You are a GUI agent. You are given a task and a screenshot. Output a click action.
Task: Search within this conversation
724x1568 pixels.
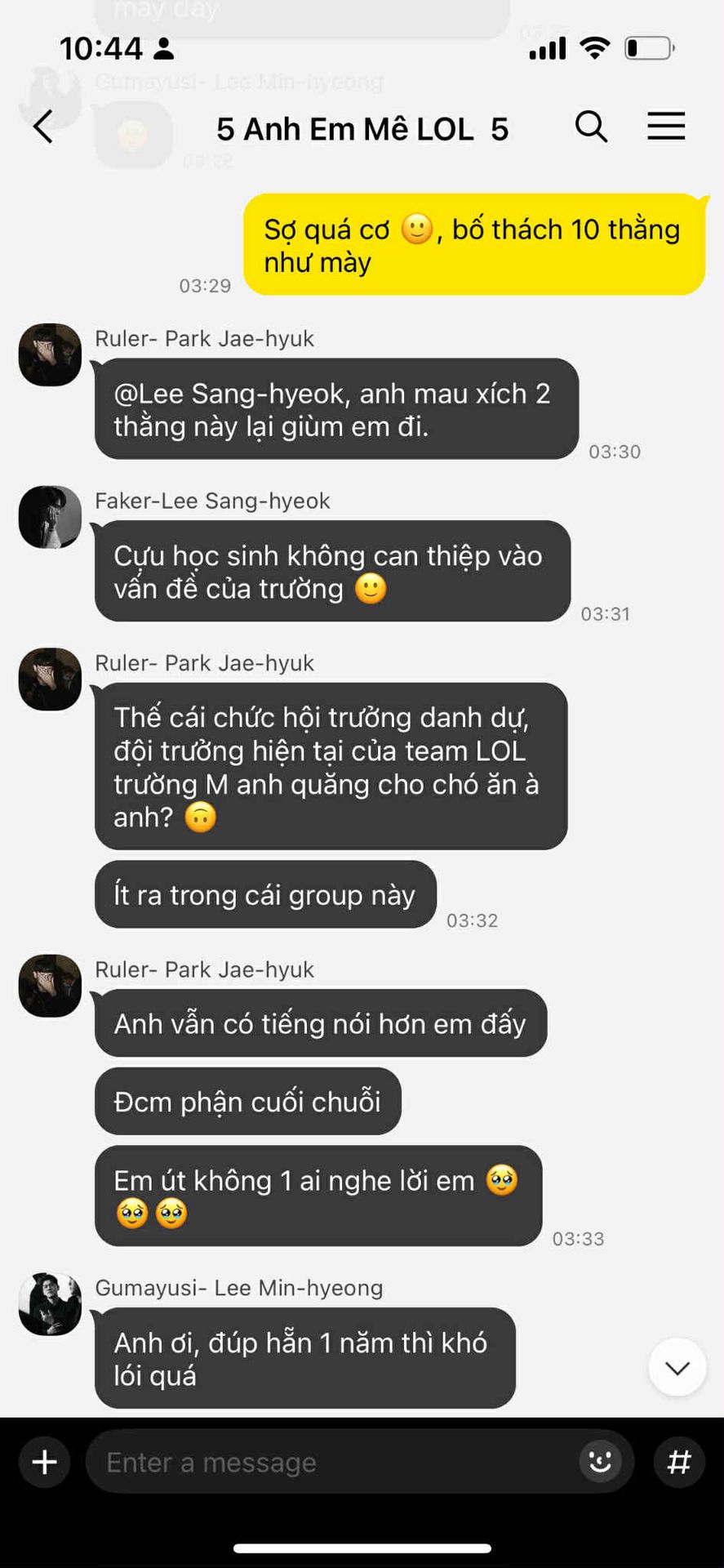click(x=592, y=127)
